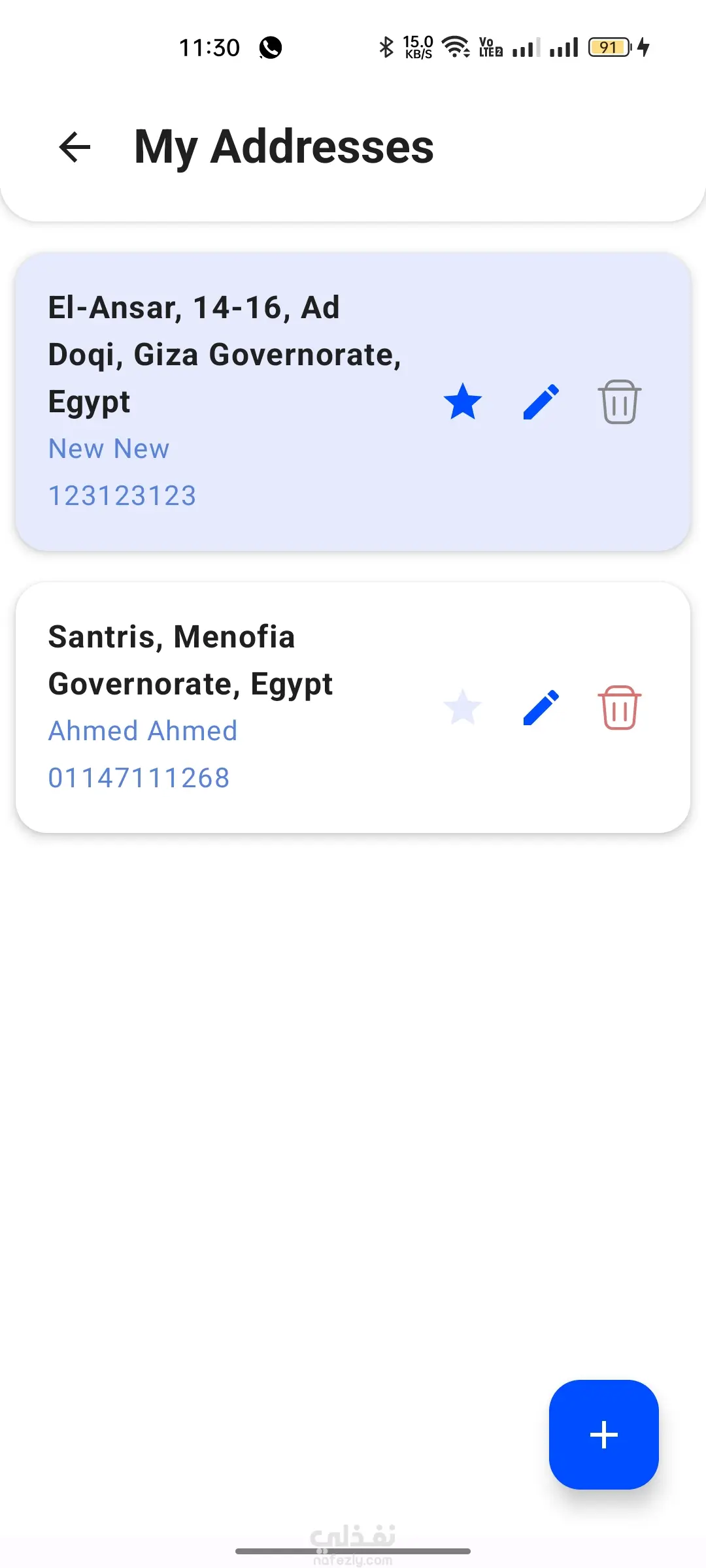Delete the Santris Menofia address
This screenshot has height=1568, width=706.
pyautogui.click(x=619, y=707)
